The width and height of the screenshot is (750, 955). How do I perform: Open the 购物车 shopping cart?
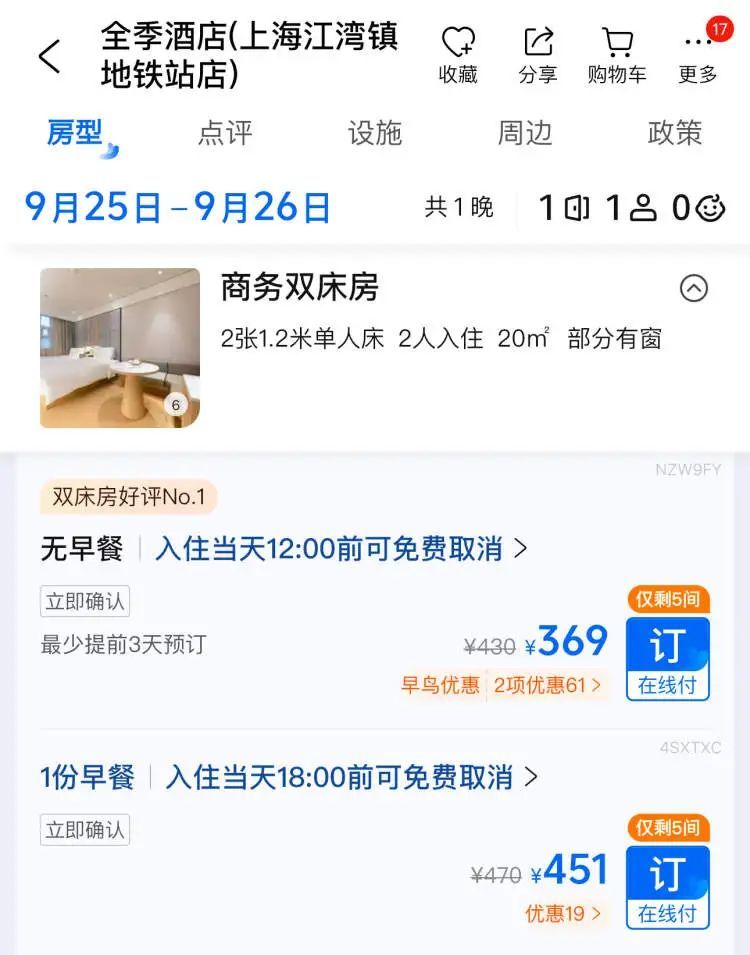click(617, 55)
